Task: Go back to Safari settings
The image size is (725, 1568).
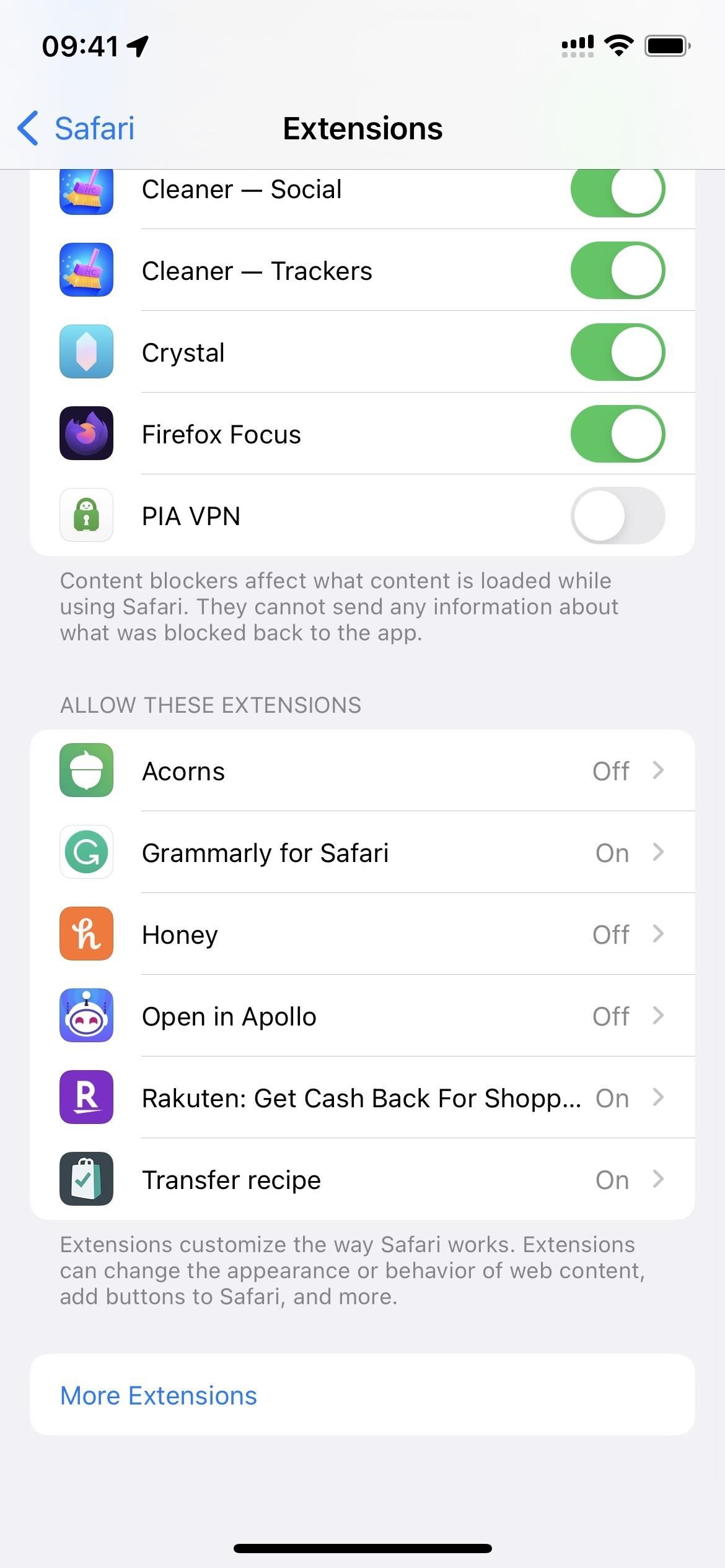Action: (x=76, y=129)
